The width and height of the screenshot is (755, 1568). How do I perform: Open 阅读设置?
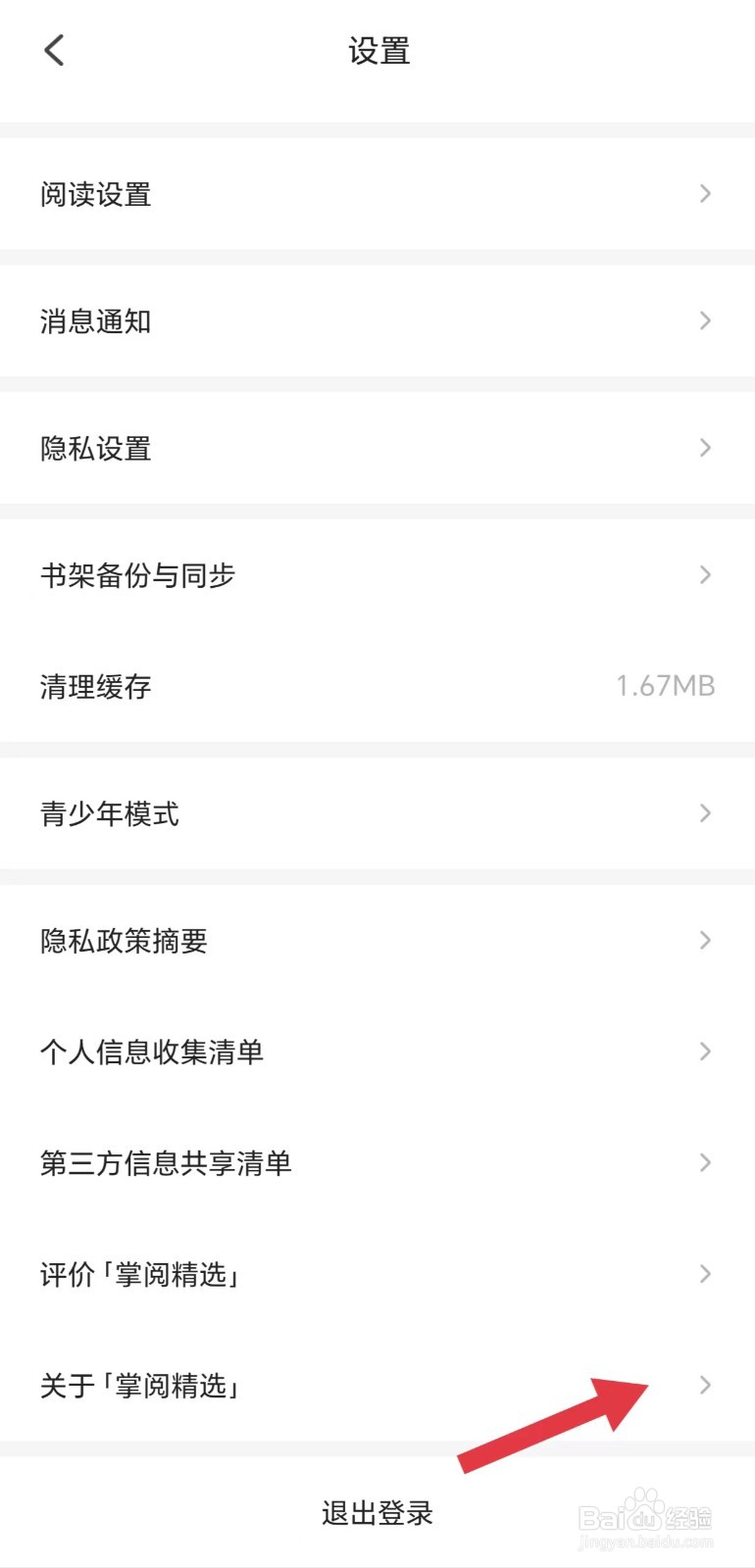pos(377,194)
